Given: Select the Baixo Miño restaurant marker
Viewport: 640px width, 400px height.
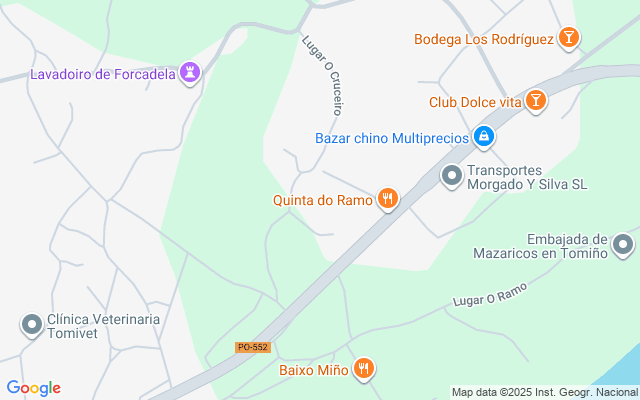Looking at the screenshot, I should tap(364, 369).
